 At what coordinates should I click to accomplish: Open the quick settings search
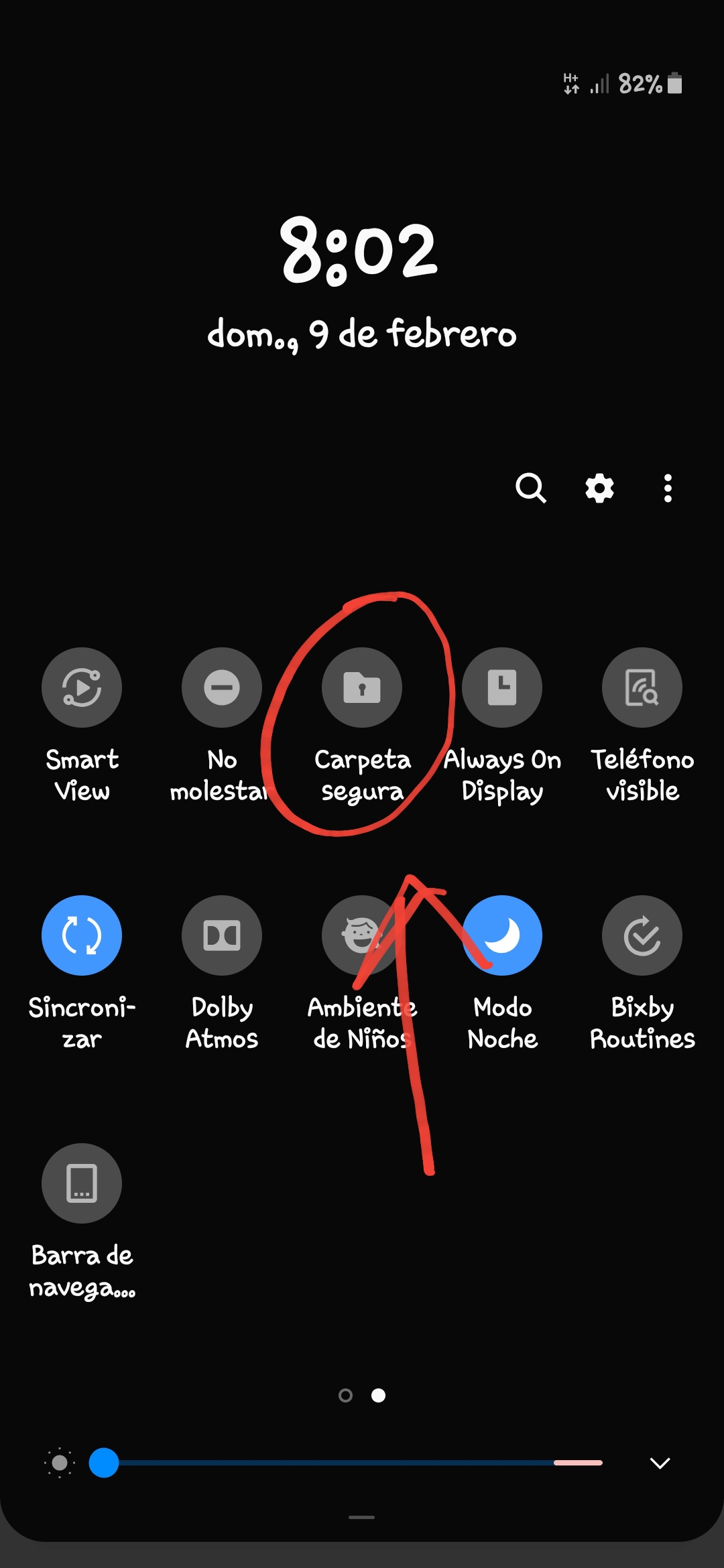tap(530, 488)
